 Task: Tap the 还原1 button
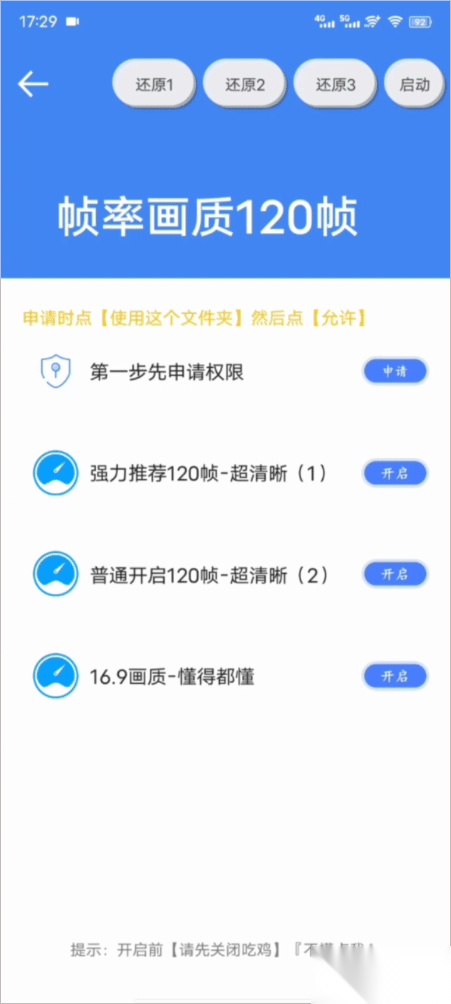pyautogui.click(x=154, y=84)
